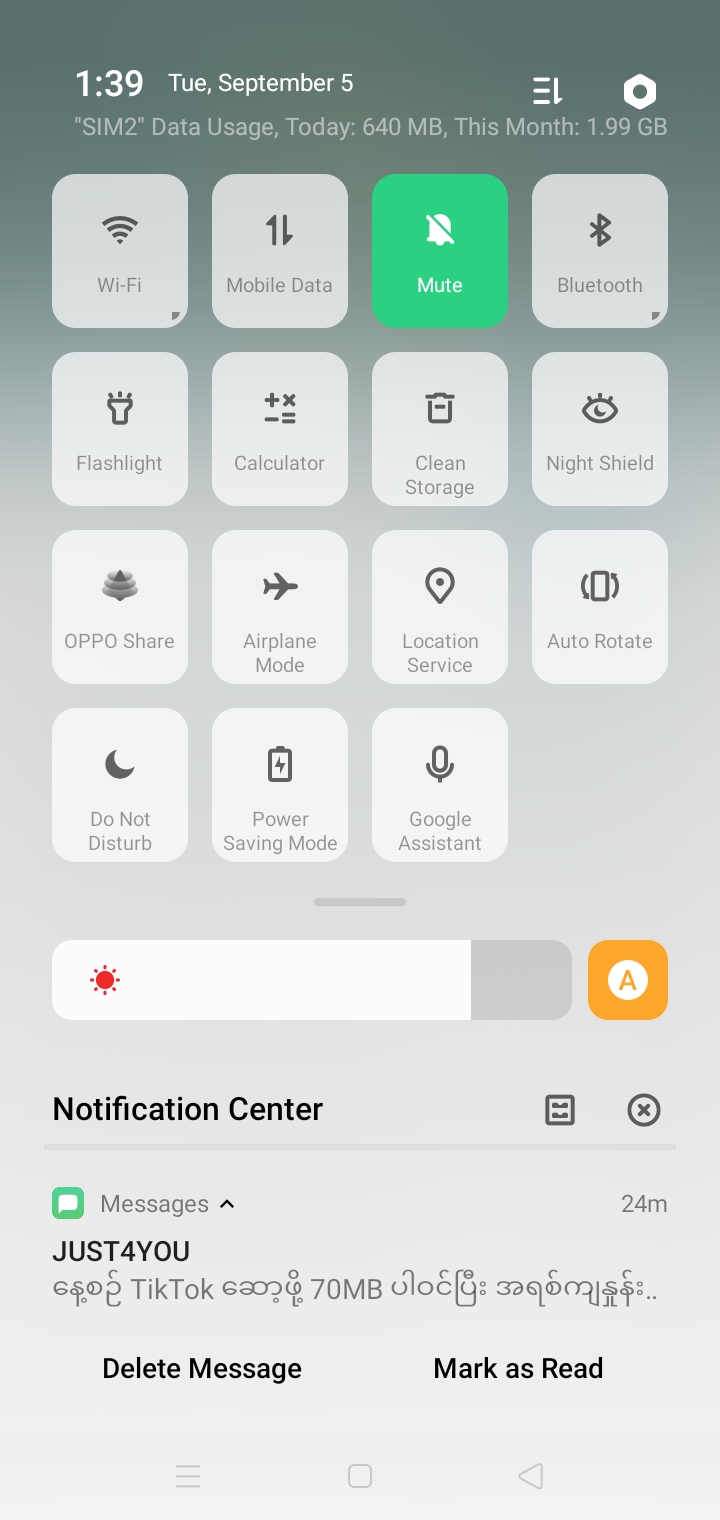720x1520 pixels.
Task: Turn on Power Saving Mode
Action: click(x=280, y=785)
